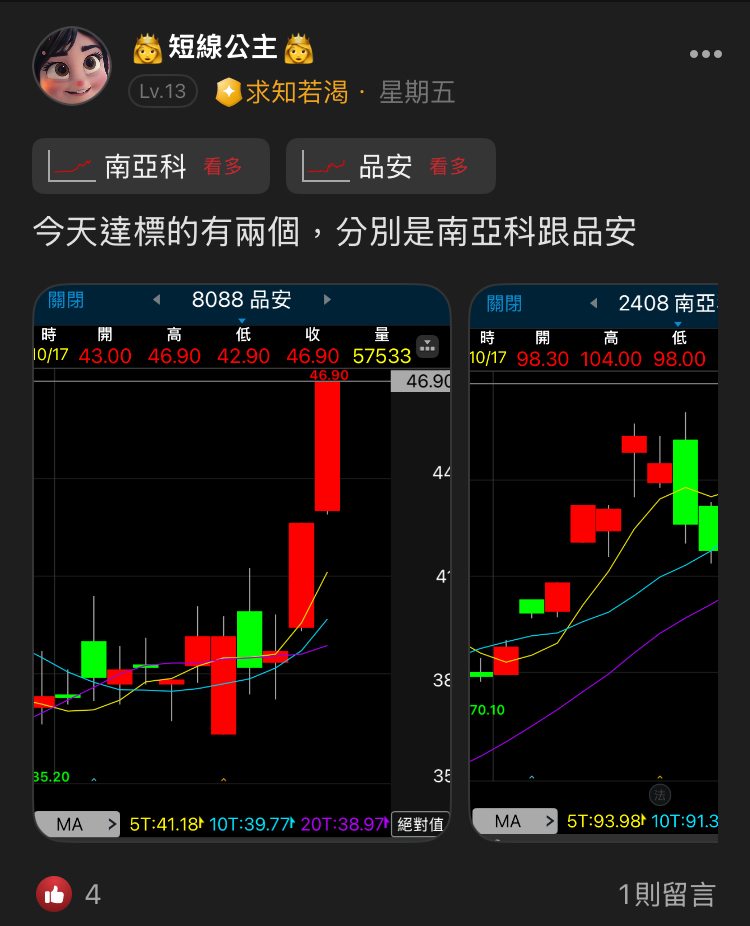750x926 pixels.
Task: Open the 南亞科 stock chip
Action: click(x=151, y=166)
